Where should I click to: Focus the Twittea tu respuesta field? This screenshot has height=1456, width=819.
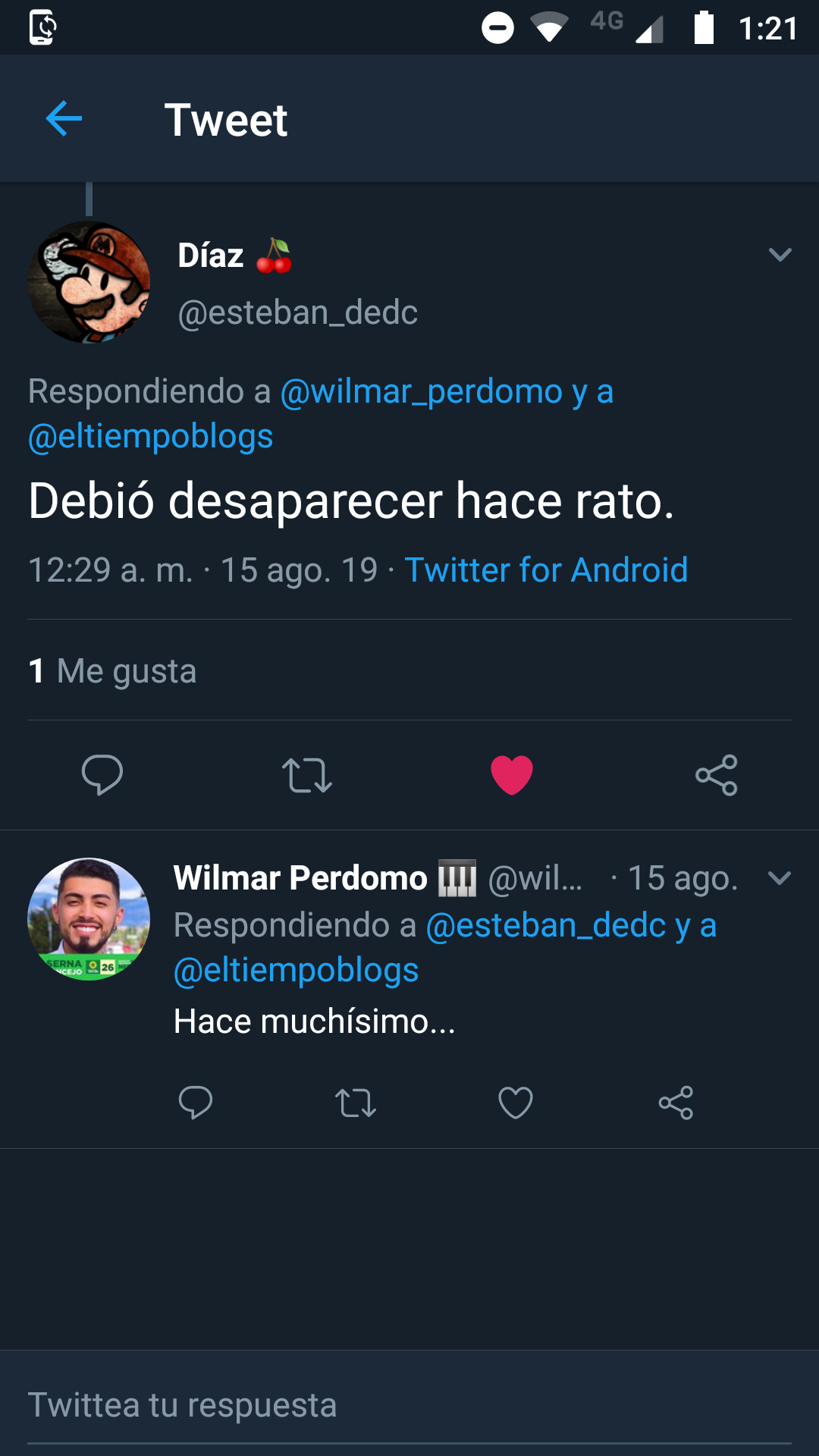point(409,1405)
